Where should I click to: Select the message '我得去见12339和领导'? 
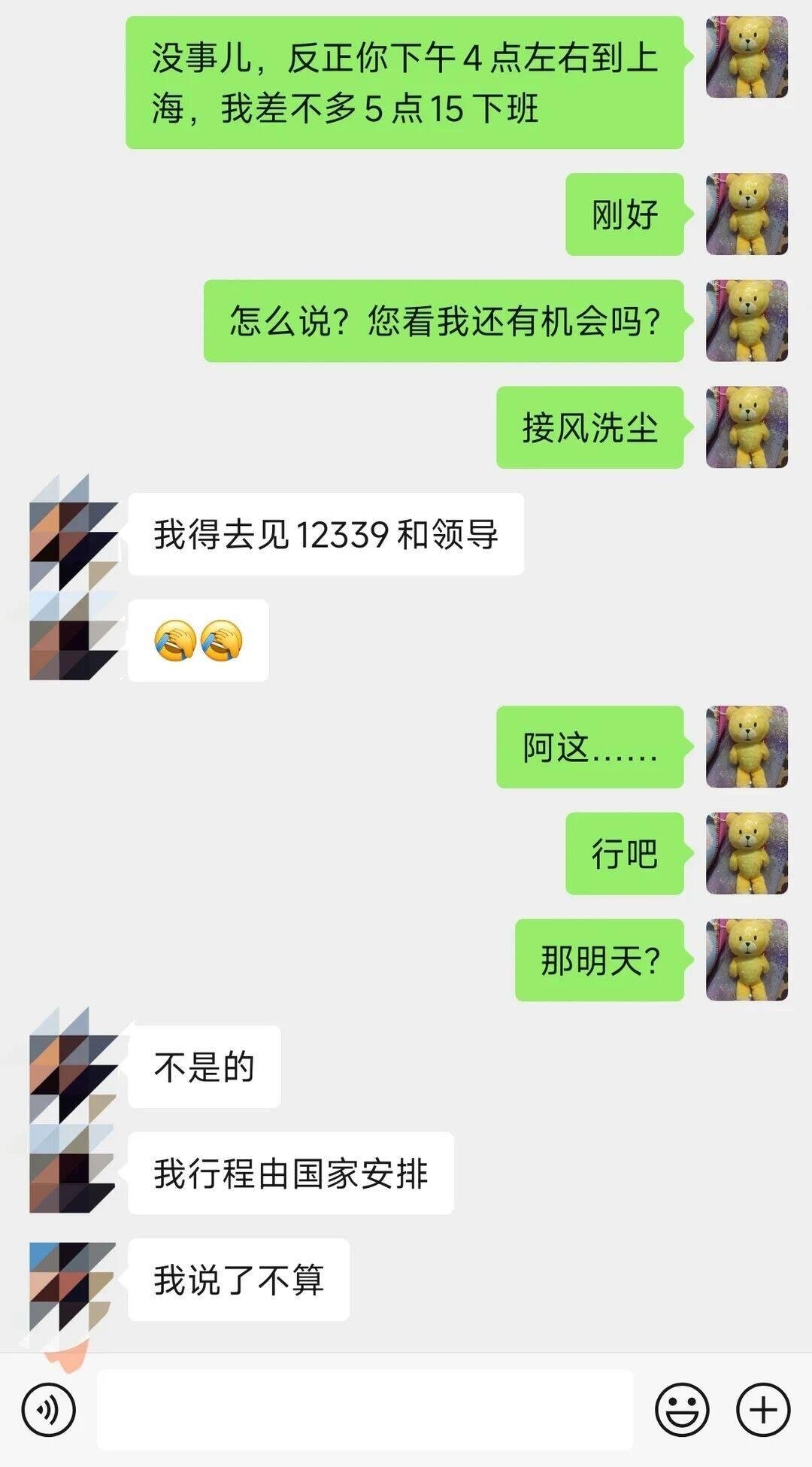coord(323,534)
